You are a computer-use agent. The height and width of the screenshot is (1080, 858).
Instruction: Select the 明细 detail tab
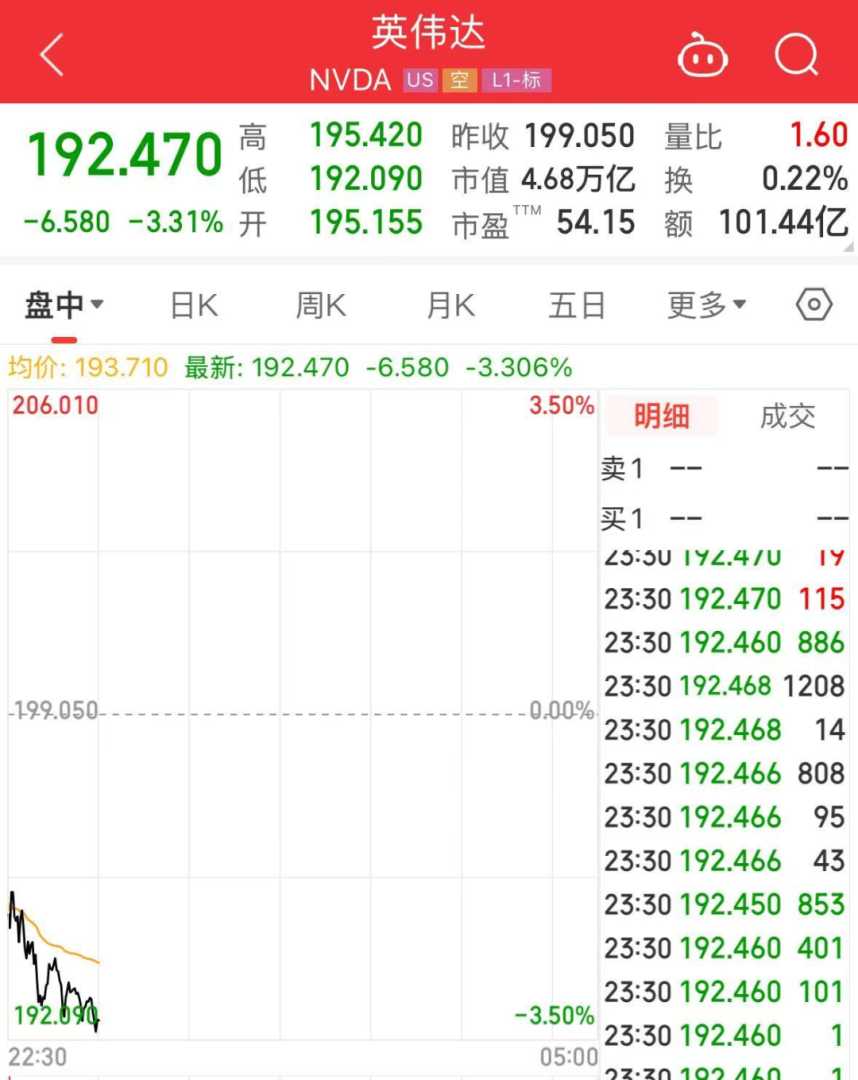click(x=661, y=416)
